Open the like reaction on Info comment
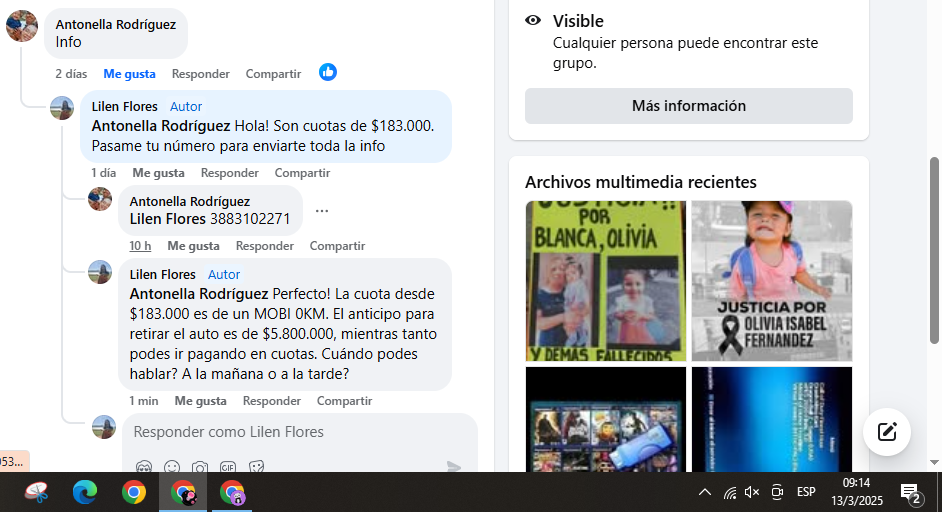This screenshot has height=512, width=942. [x=328, y=72]
